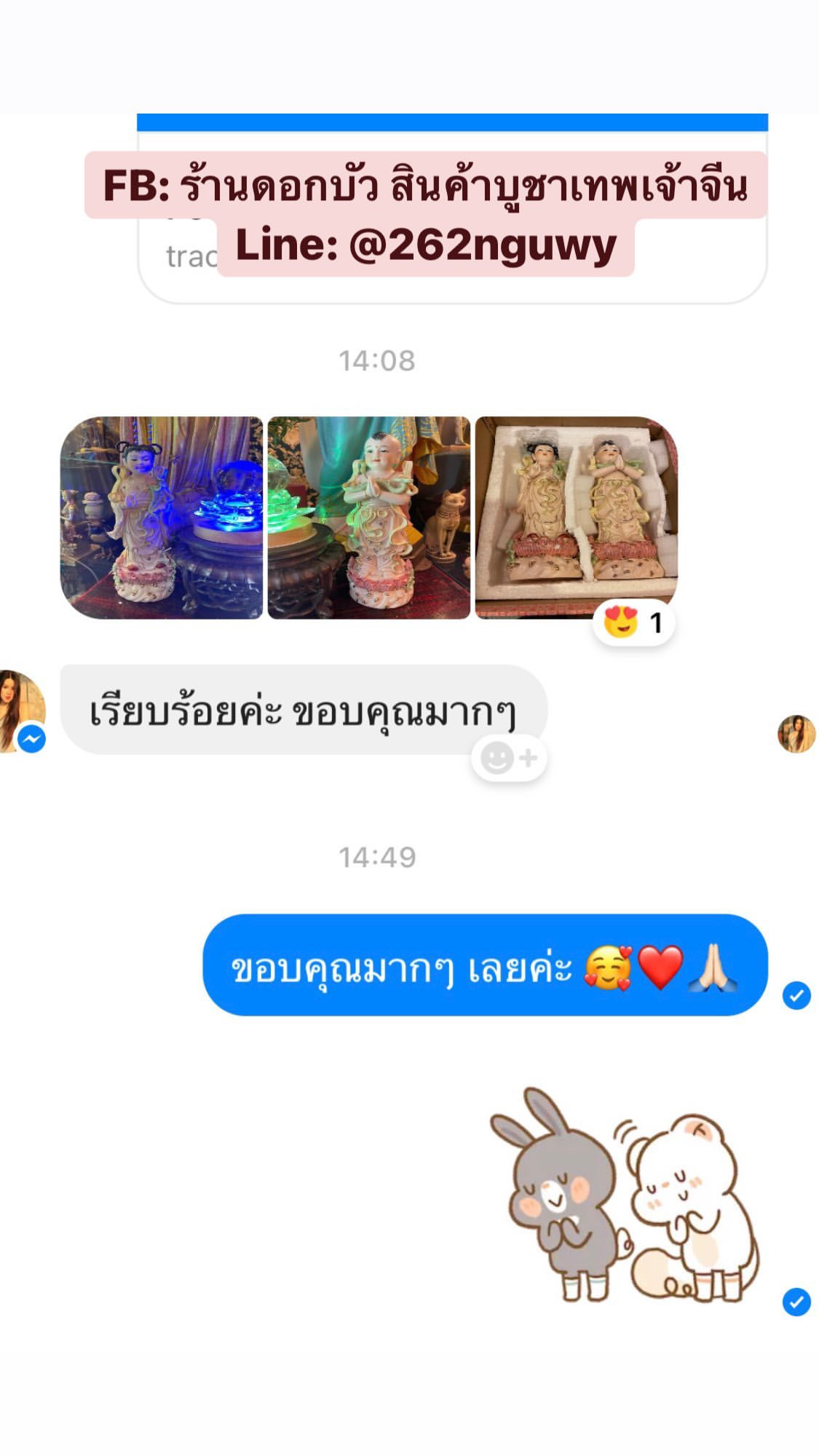The width and height of the screenshot is (819, 1456).
Task: Tap the praying bunny and cat sticker
Action: tap(625, 1195)
